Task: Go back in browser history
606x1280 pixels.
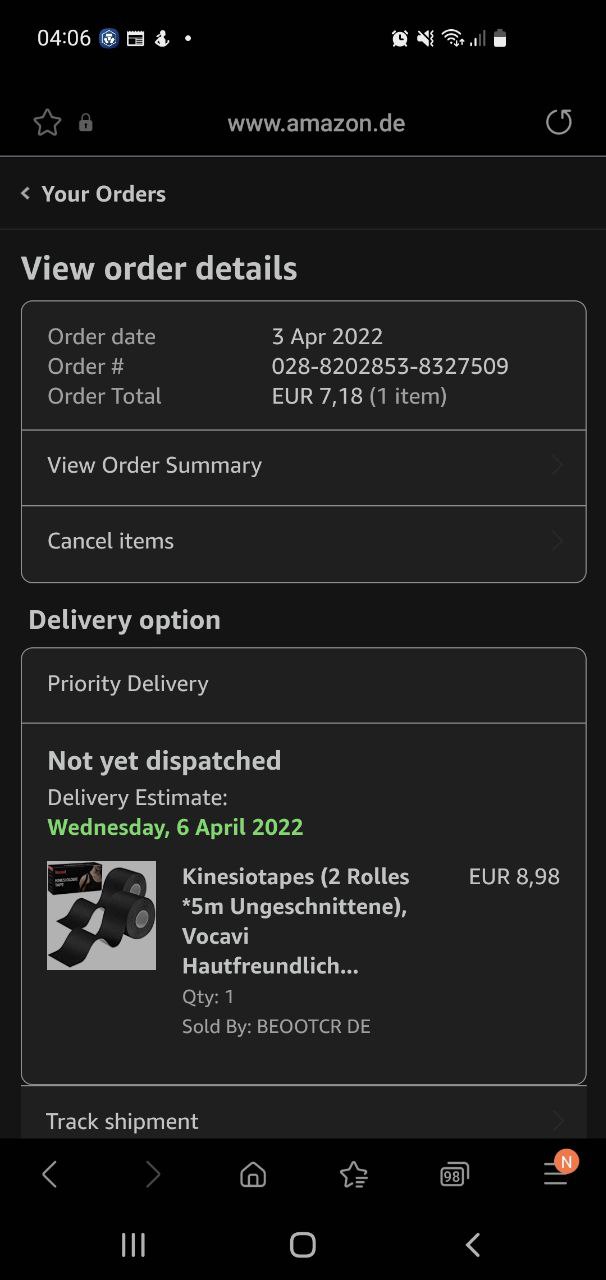Action: (50, 1174)
